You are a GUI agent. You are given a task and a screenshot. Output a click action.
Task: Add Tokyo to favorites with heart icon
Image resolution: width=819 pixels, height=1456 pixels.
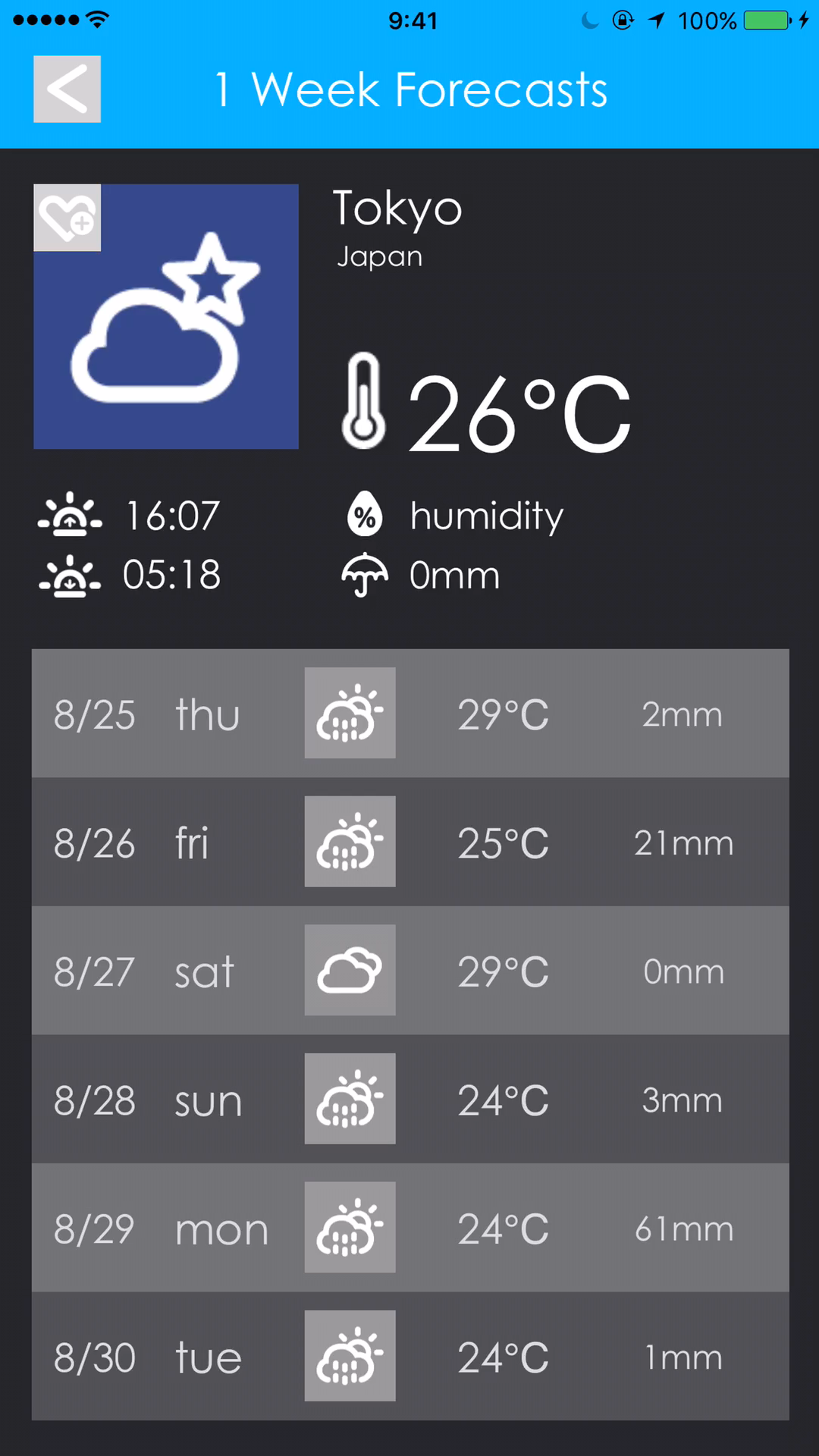(x=67, y=218)
